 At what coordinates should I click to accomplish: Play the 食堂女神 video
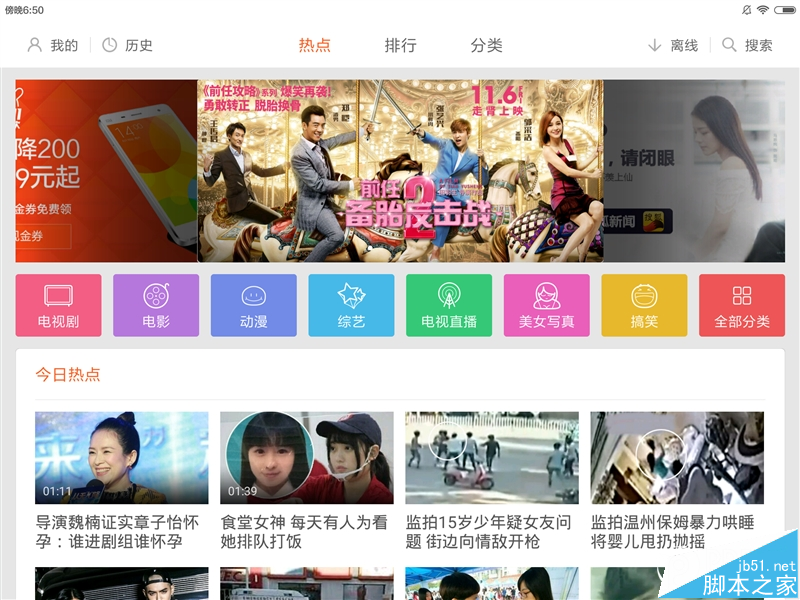(306, 458)
